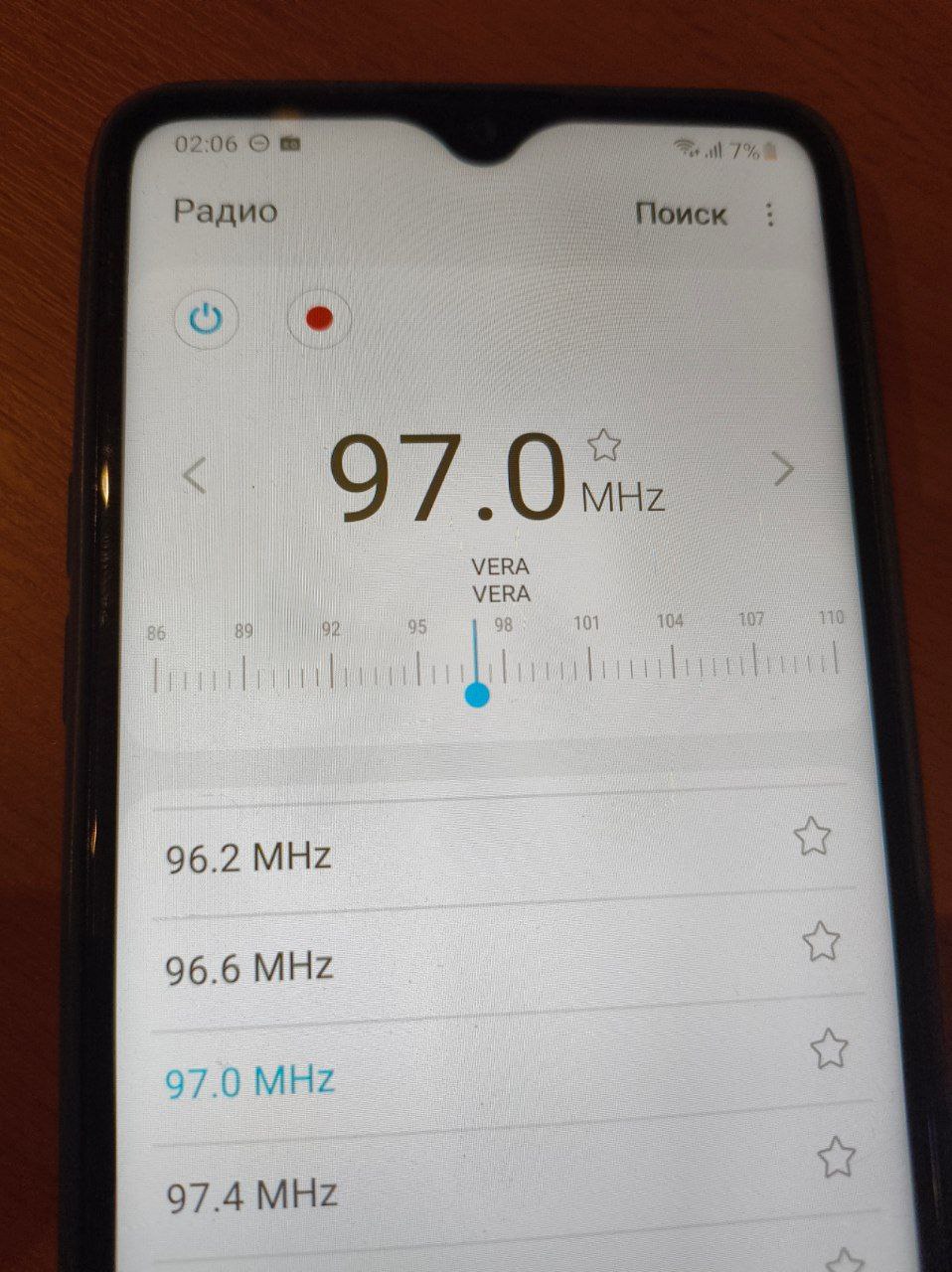Select the 96.6 MHz station
This screenshot has width=952, height=1272.
point(249,967)
